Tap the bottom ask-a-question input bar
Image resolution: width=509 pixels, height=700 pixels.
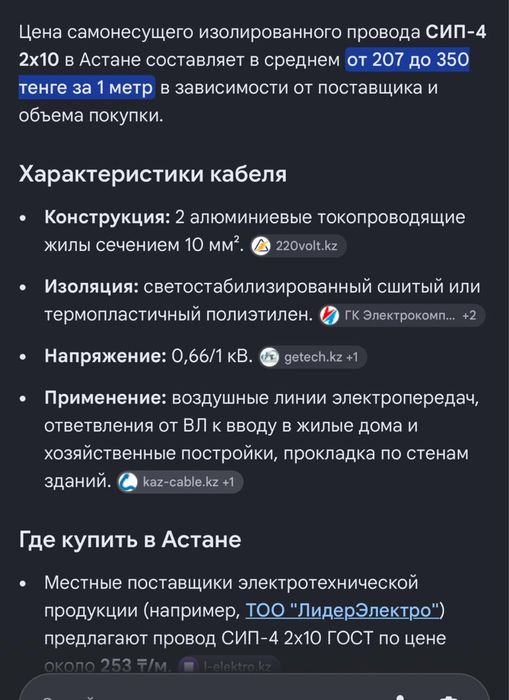[254, 688]
